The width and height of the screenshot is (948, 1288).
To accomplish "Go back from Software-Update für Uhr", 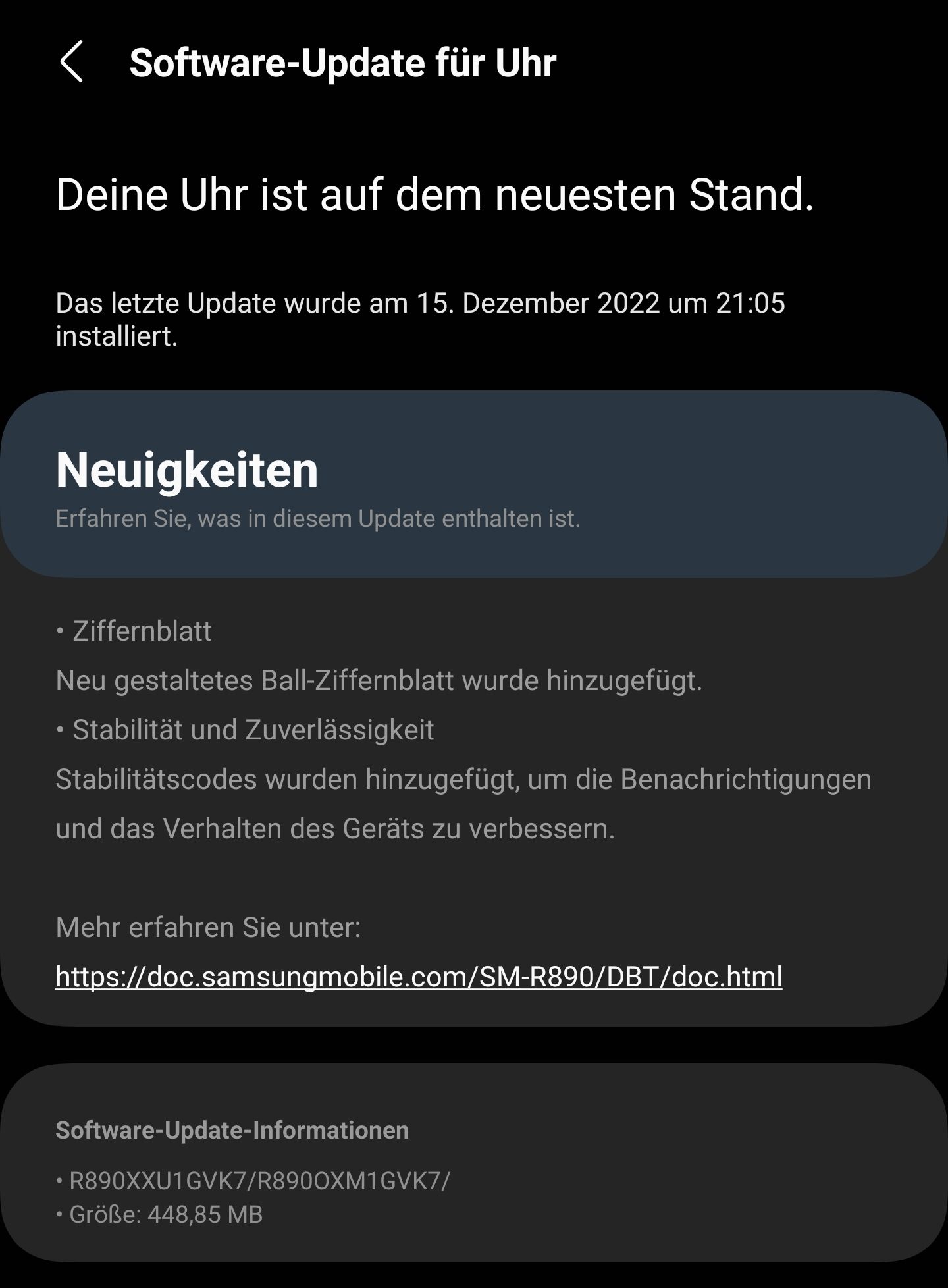I will point(72,62).
